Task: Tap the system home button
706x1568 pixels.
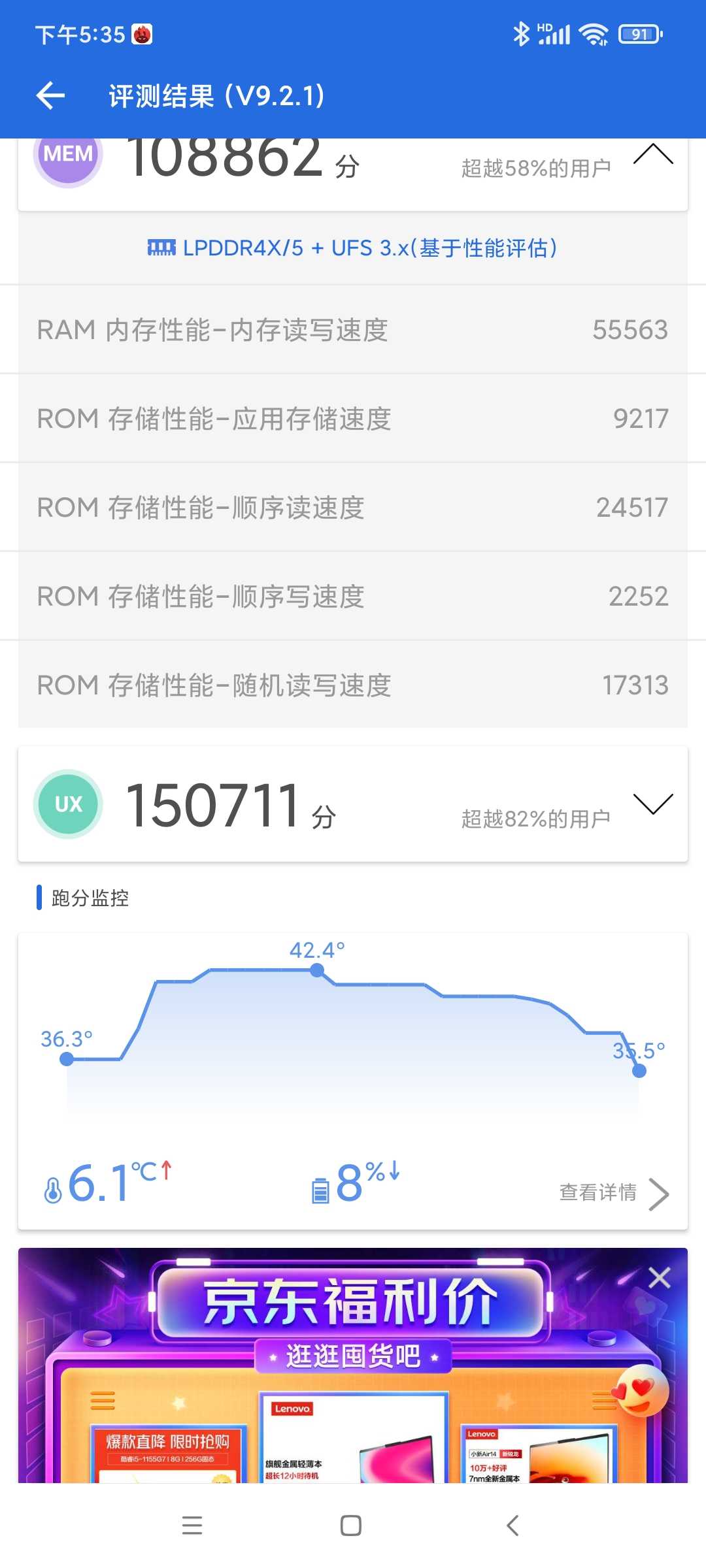Action: coord(351,1526)
